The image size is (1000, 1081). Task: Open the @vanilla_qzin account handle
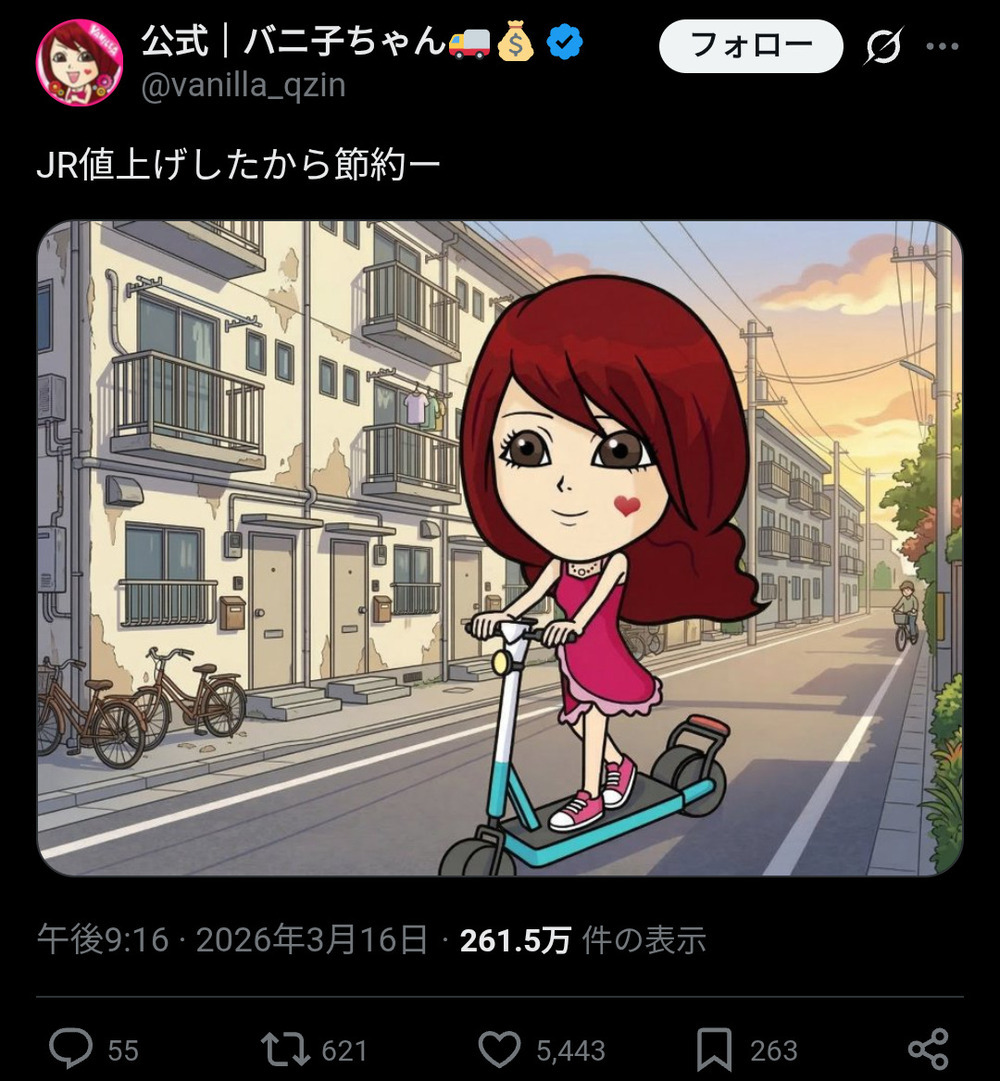(x=243, y=86)
